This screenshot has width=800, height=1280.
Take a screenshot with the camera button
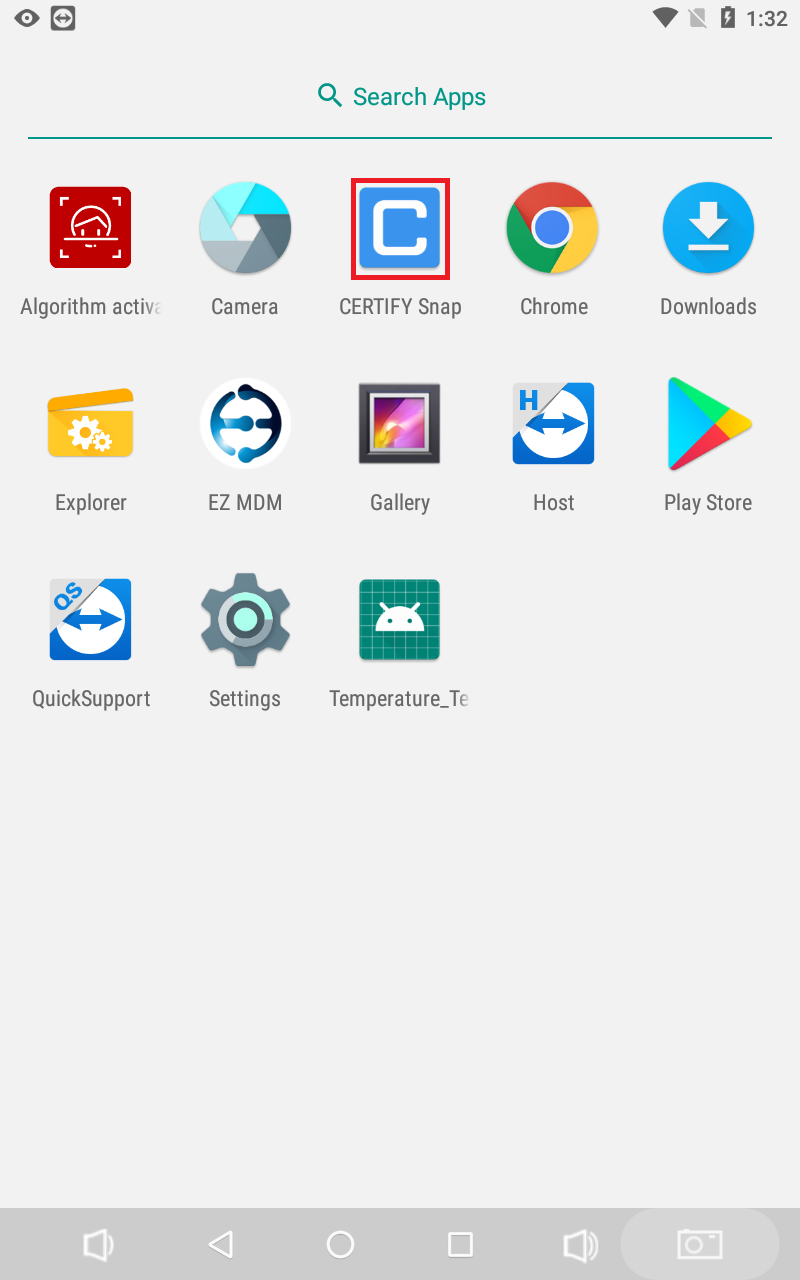pyautogui.click(x=700, y=1244)
